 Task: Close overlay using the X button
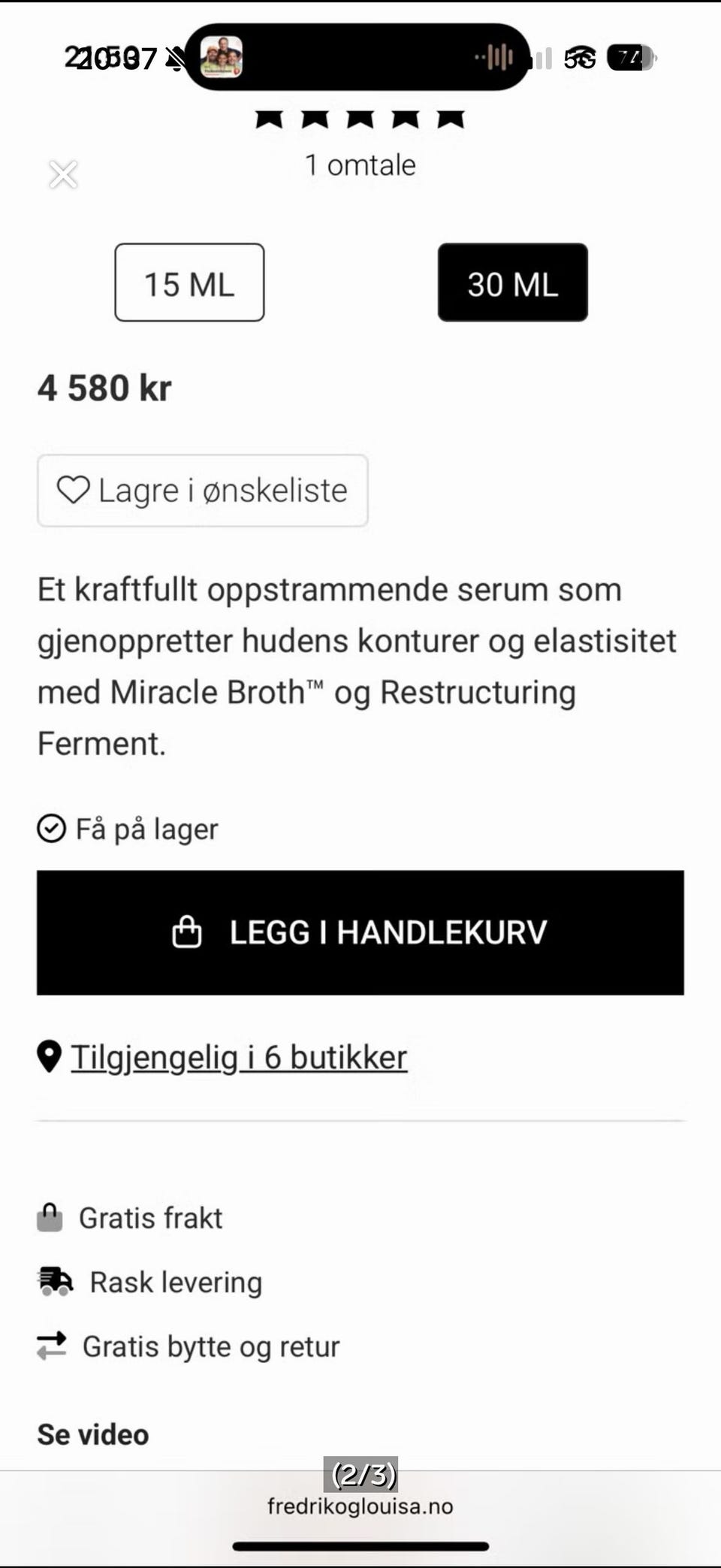coord(63,174)
